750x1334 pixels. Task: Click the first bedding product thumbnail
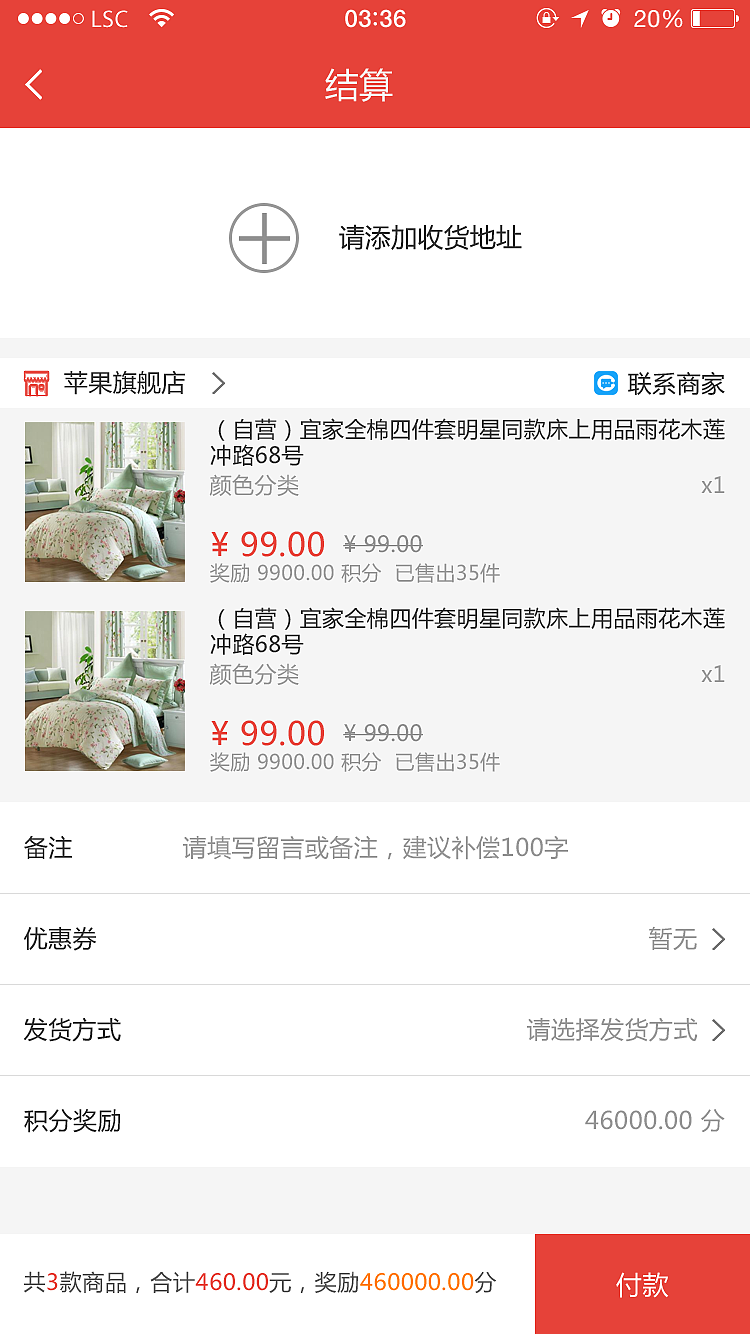(104, 502)
